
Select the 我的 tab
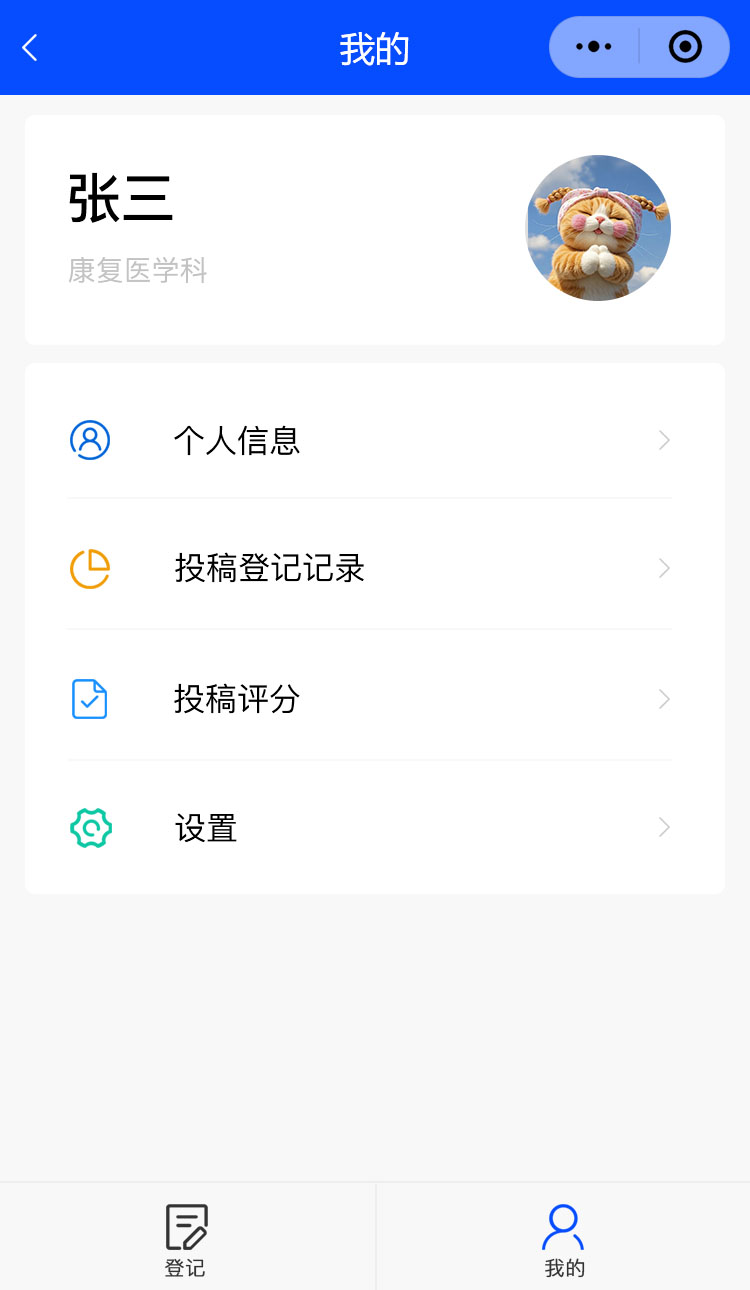pyautogui.click(x=563, y=1238)
